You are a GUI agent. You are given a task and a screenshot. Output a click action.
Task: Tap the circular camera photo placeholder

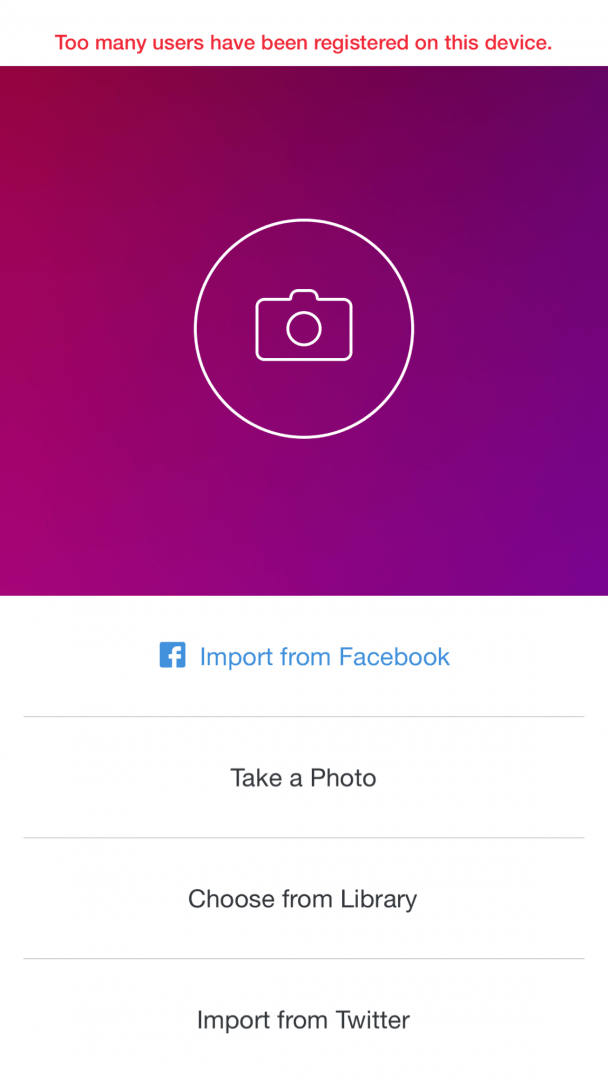point(304,328)
